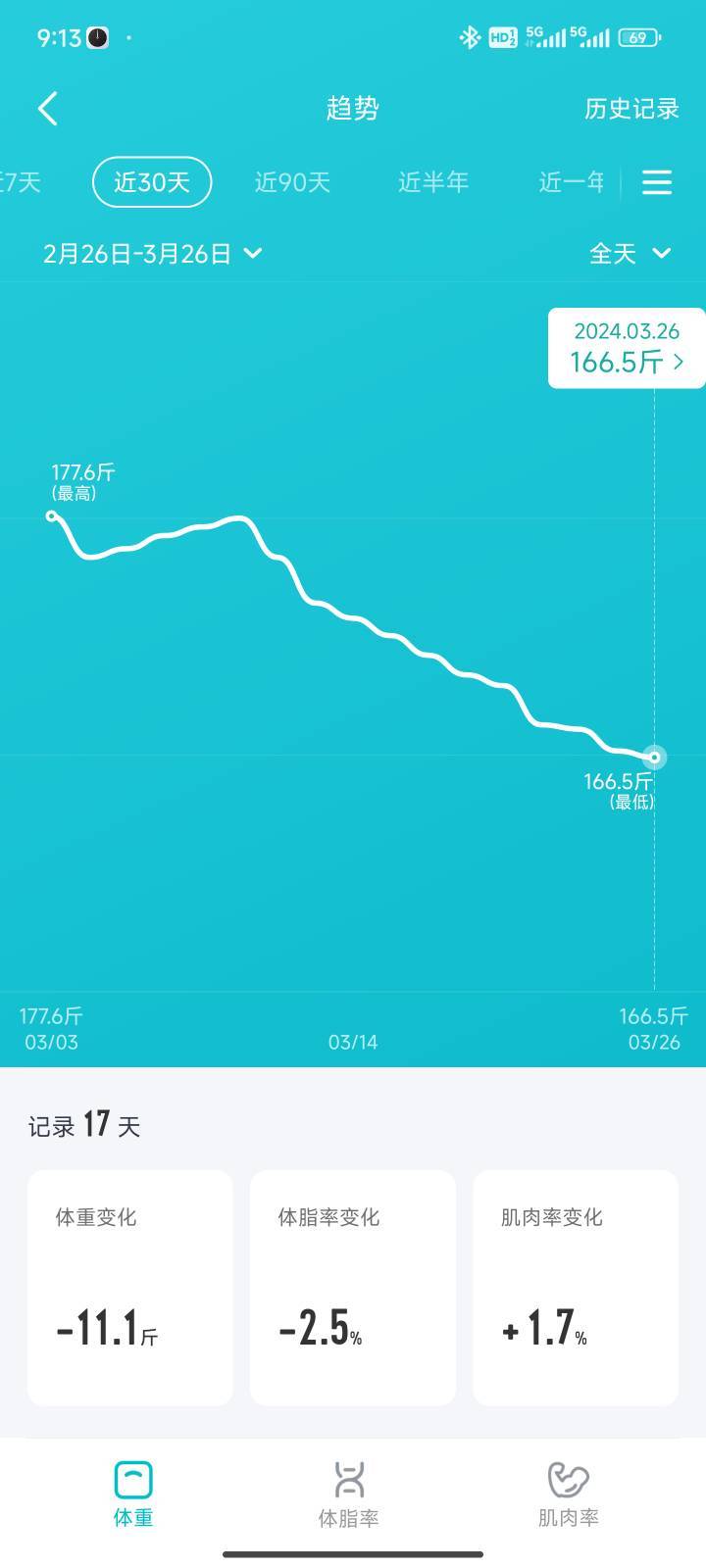Switch to the 肌肉率 bottom tab
The height and width of the screenshot is (1568, 706).
[568, 1495]
